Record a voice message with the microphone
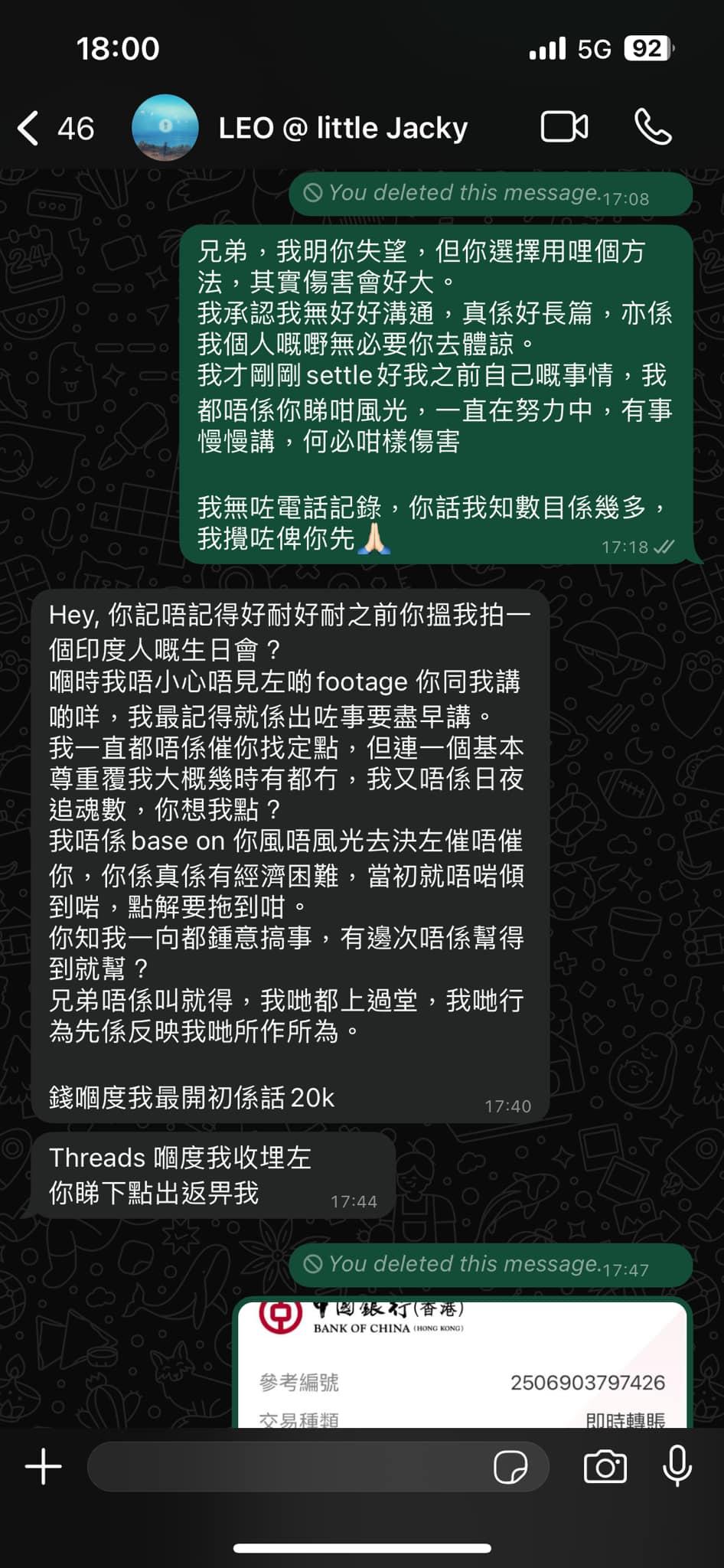Image resolution: width=724 pixels, height=1568 pixels. pyautogui.click(x=677, y=1467)
